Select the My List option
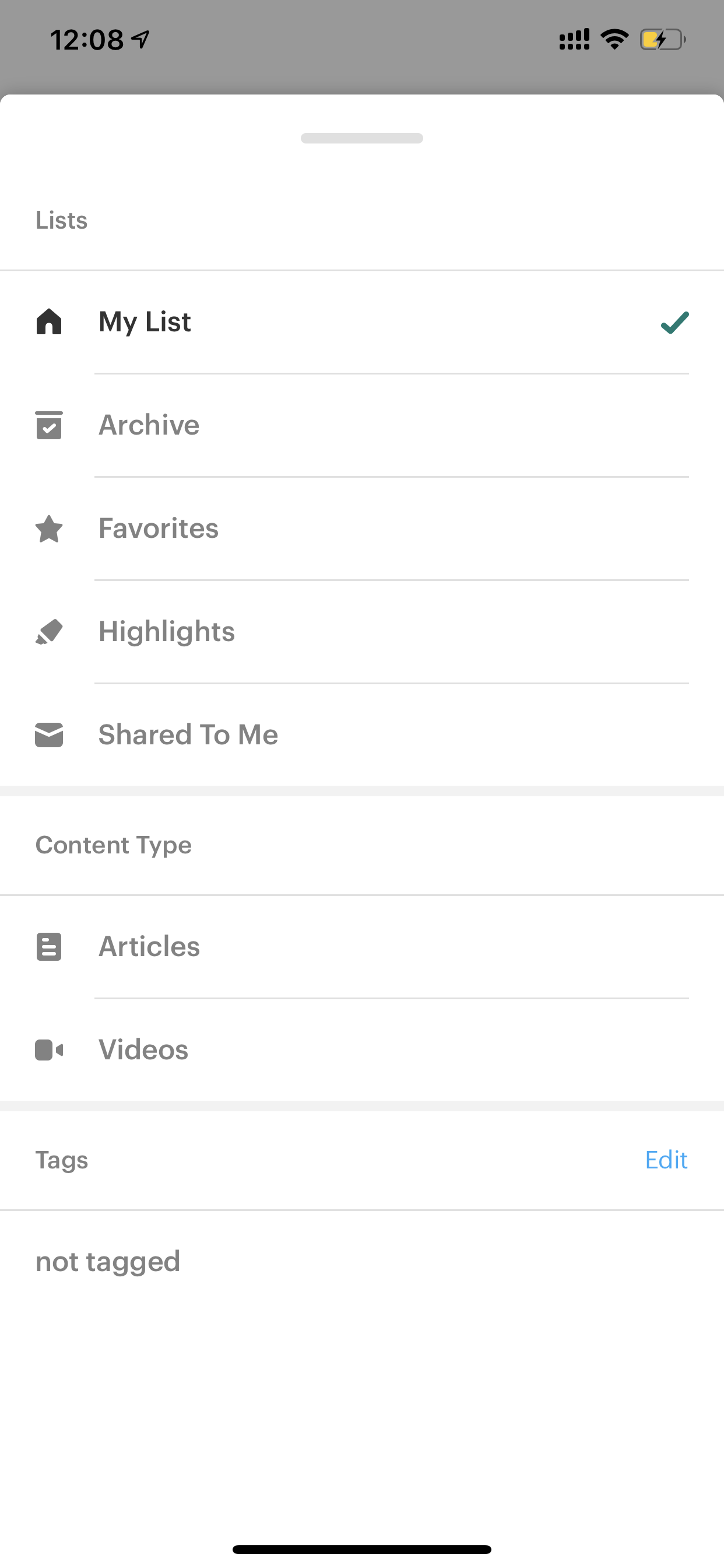The image size is (724, 1568). tap(362, 322)
